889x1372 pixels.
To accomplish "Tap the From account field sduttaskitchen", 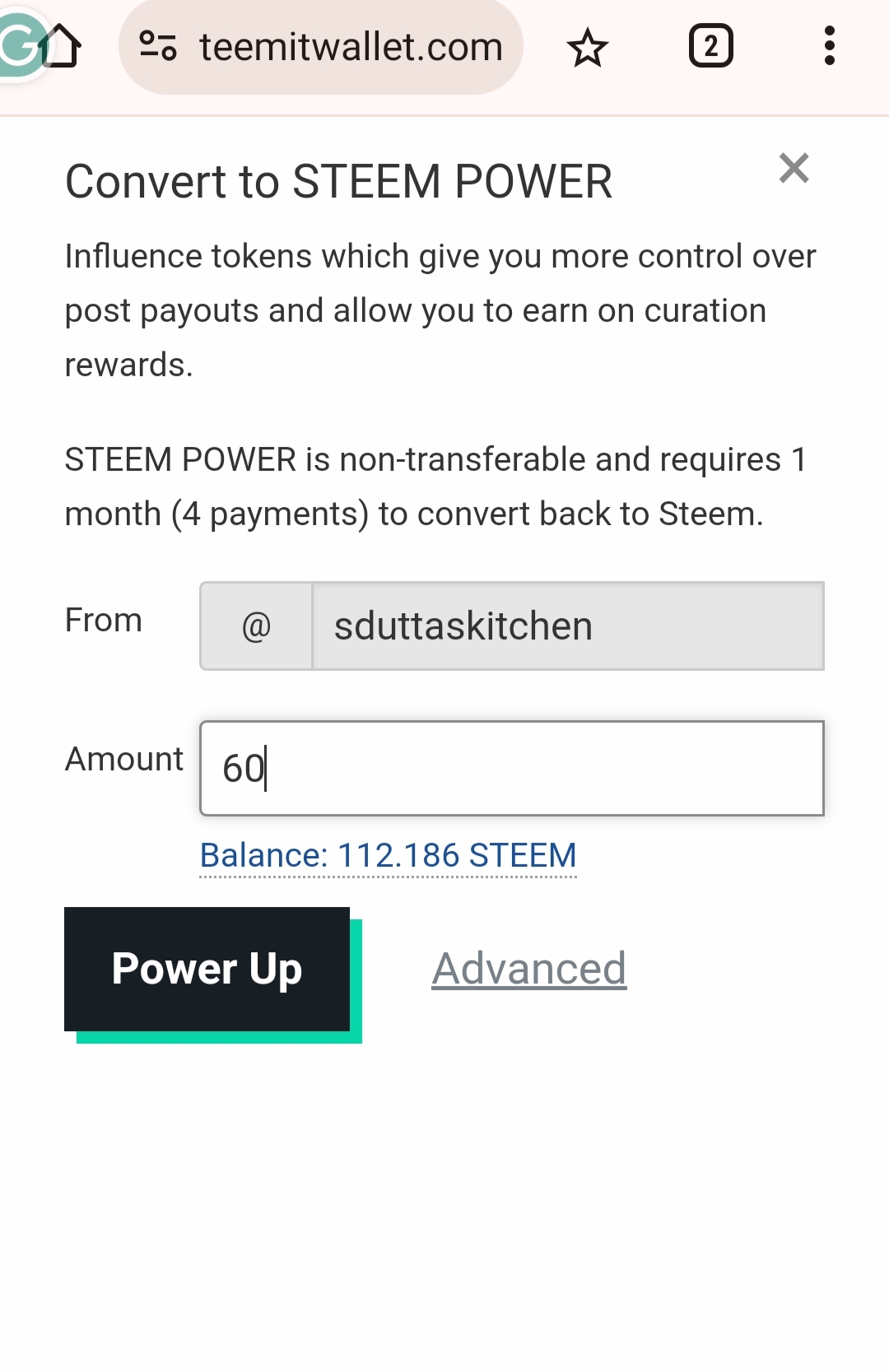I will click(568, 626).
